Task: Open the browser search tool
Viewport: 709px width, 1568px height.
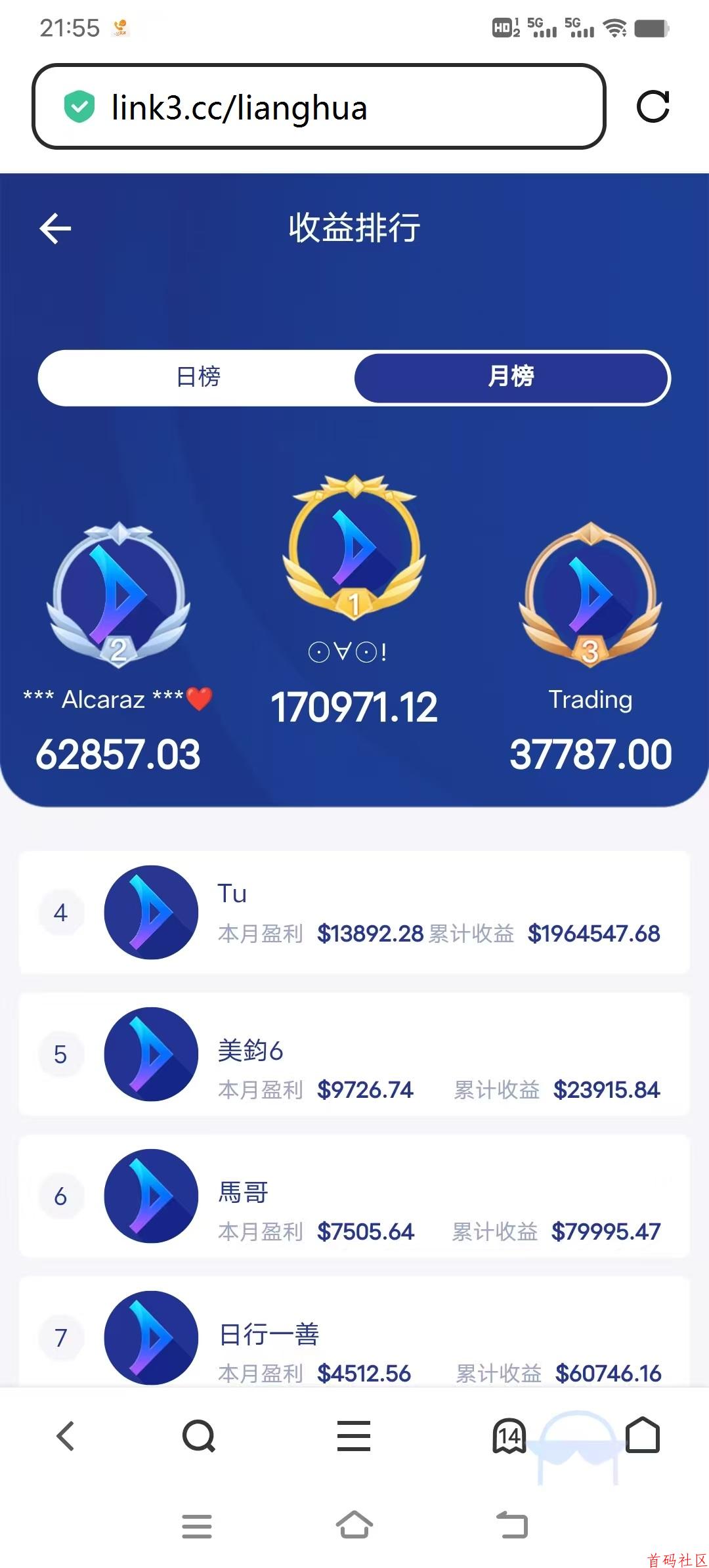Action: 199,1436
